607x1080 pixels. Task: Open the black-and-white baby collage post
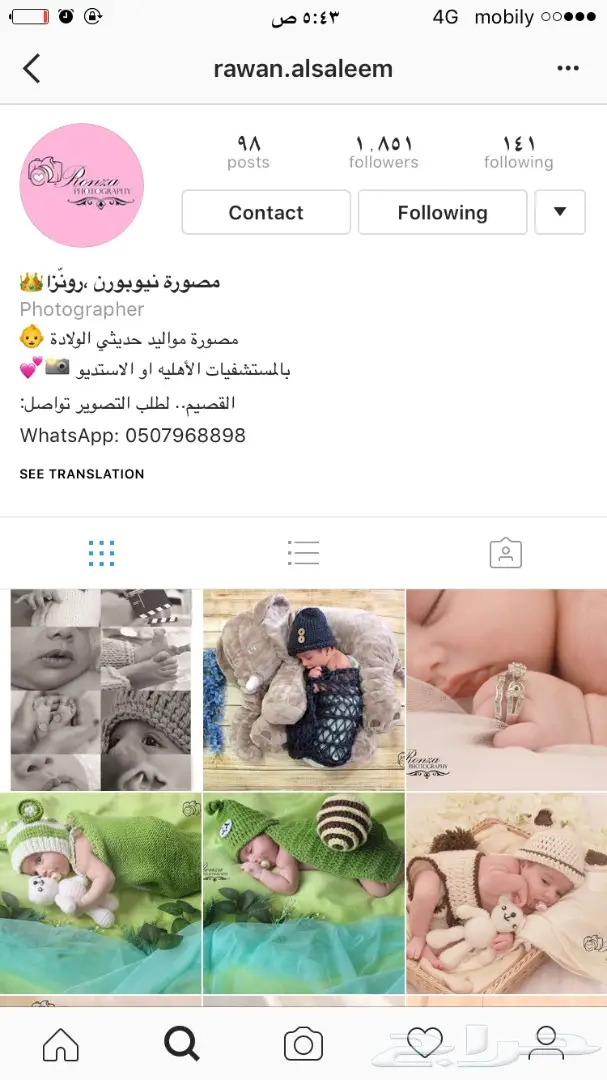[101, 689]
